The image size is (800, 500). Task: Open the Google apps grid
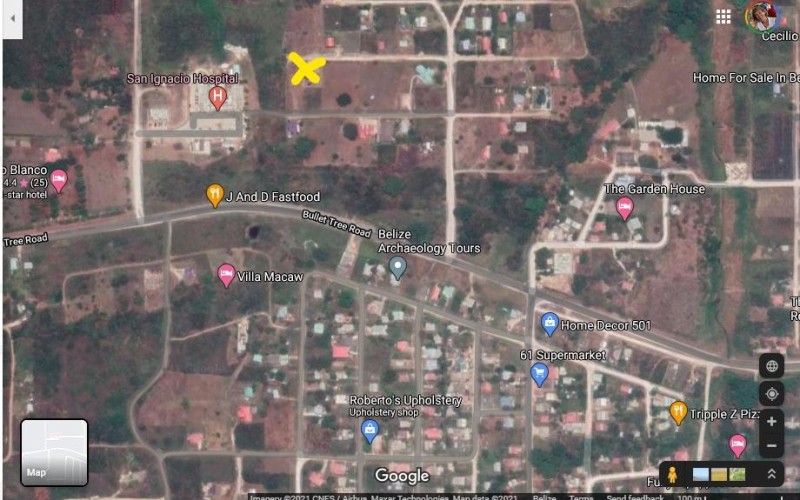[723, 16]
